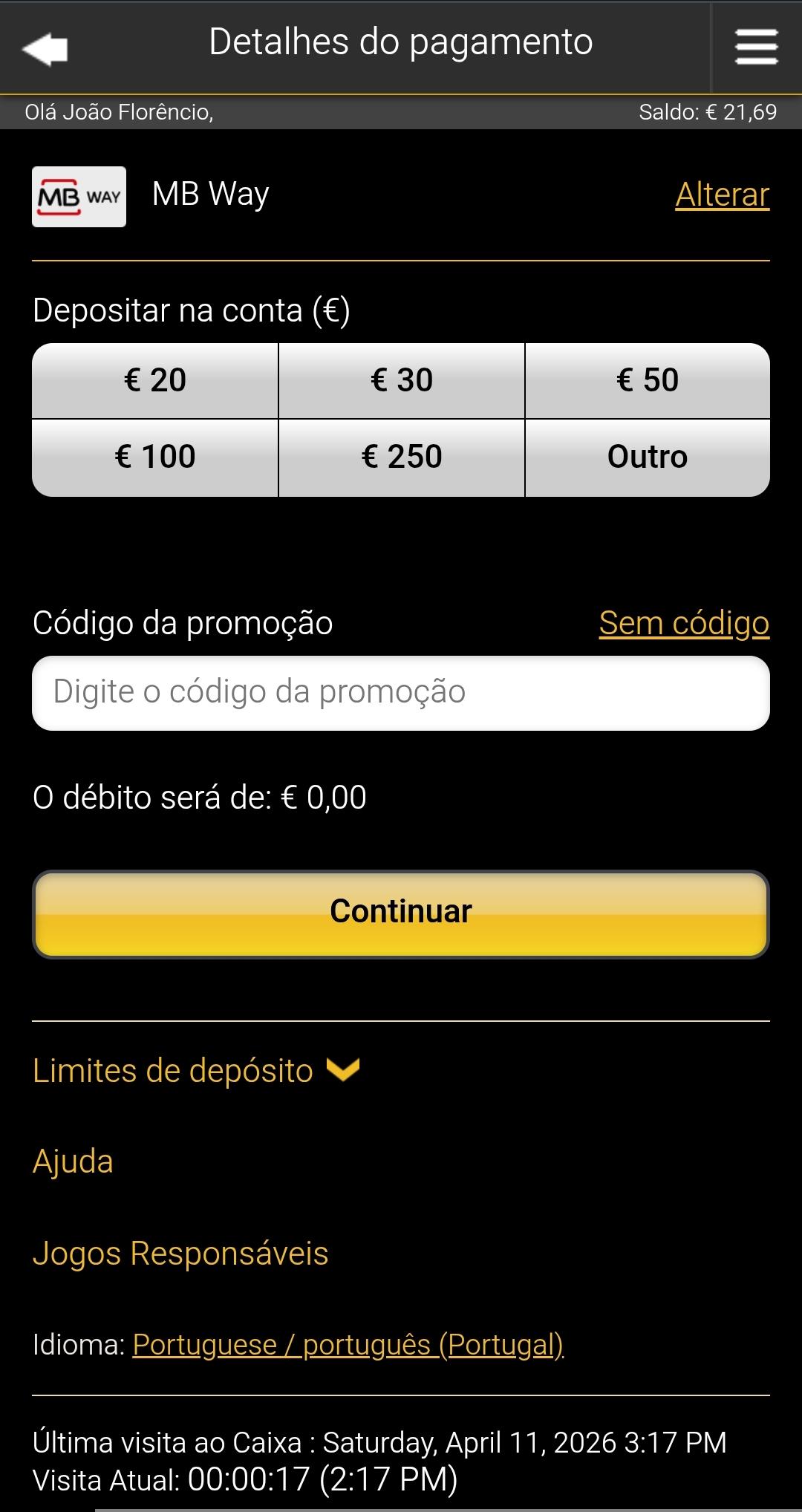This screenshot has height=1512, width=802.
Task: Select the € 20 deposit amount
Action: [x=155, y=380]
